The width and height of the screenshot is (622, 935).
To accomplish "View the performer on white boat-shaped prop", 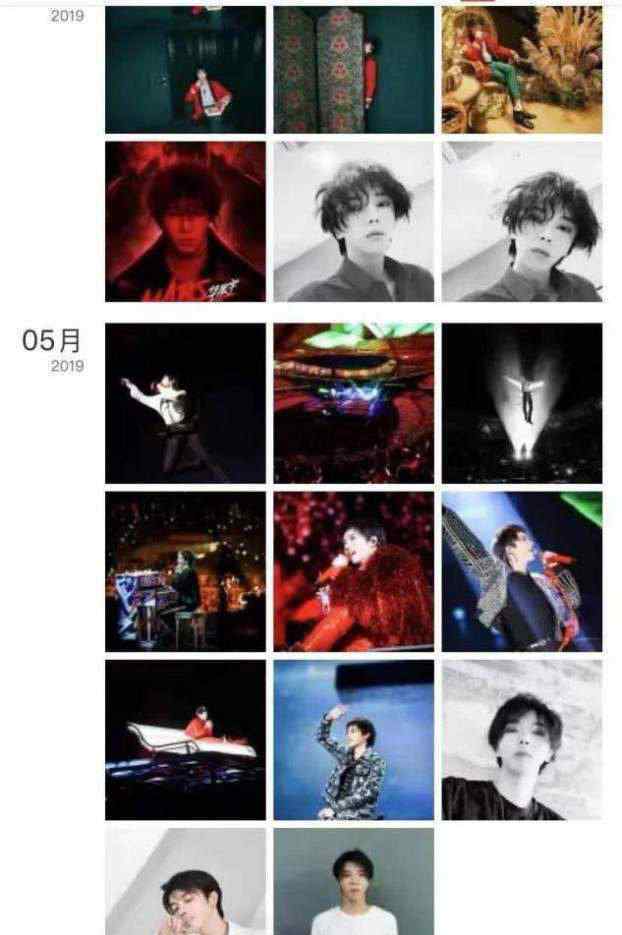I will pos(185,739).
